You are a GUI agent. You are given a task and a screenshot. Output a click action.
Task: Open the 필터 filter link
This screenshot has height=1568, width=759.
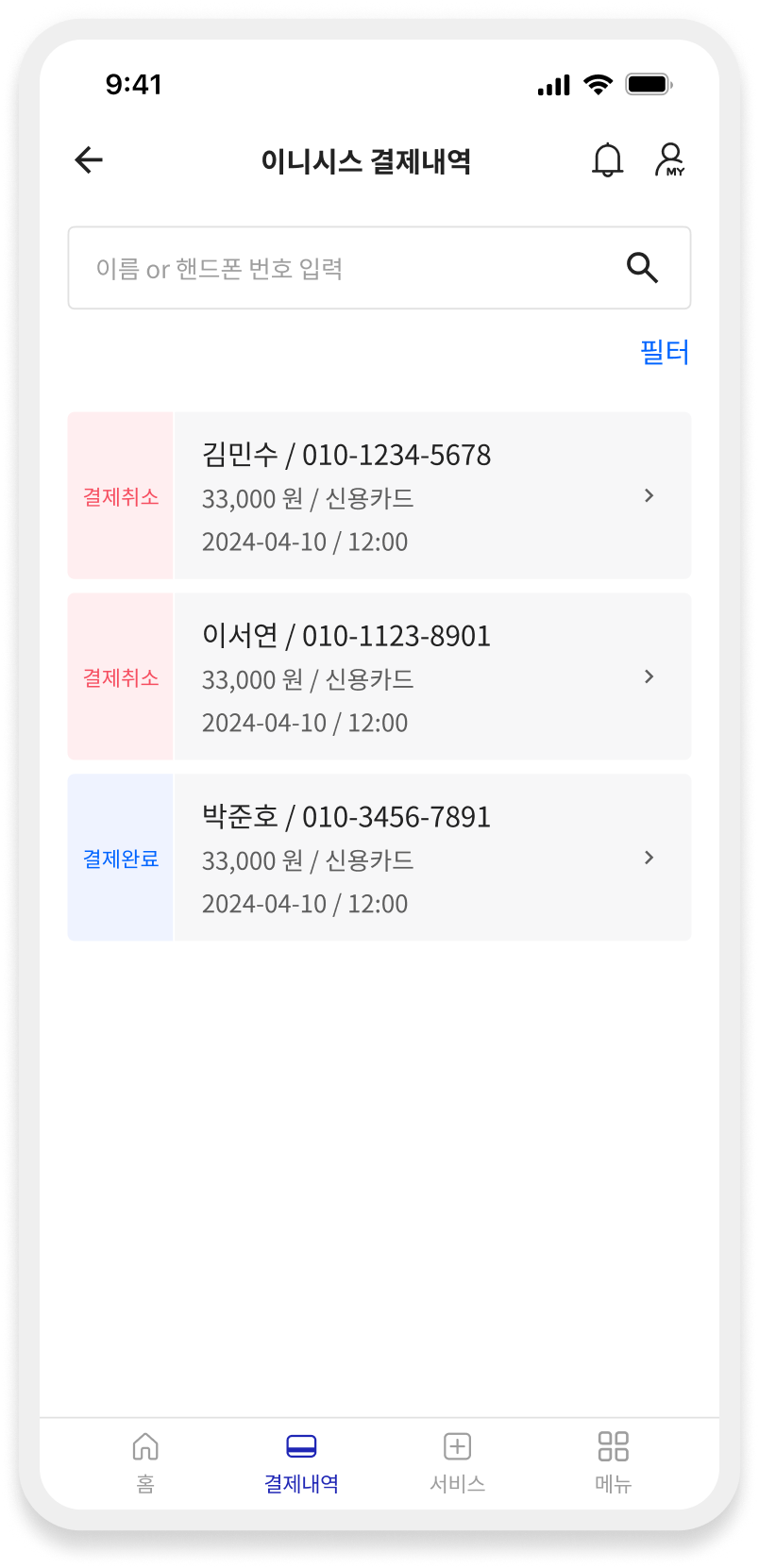(x=664, y=353)
